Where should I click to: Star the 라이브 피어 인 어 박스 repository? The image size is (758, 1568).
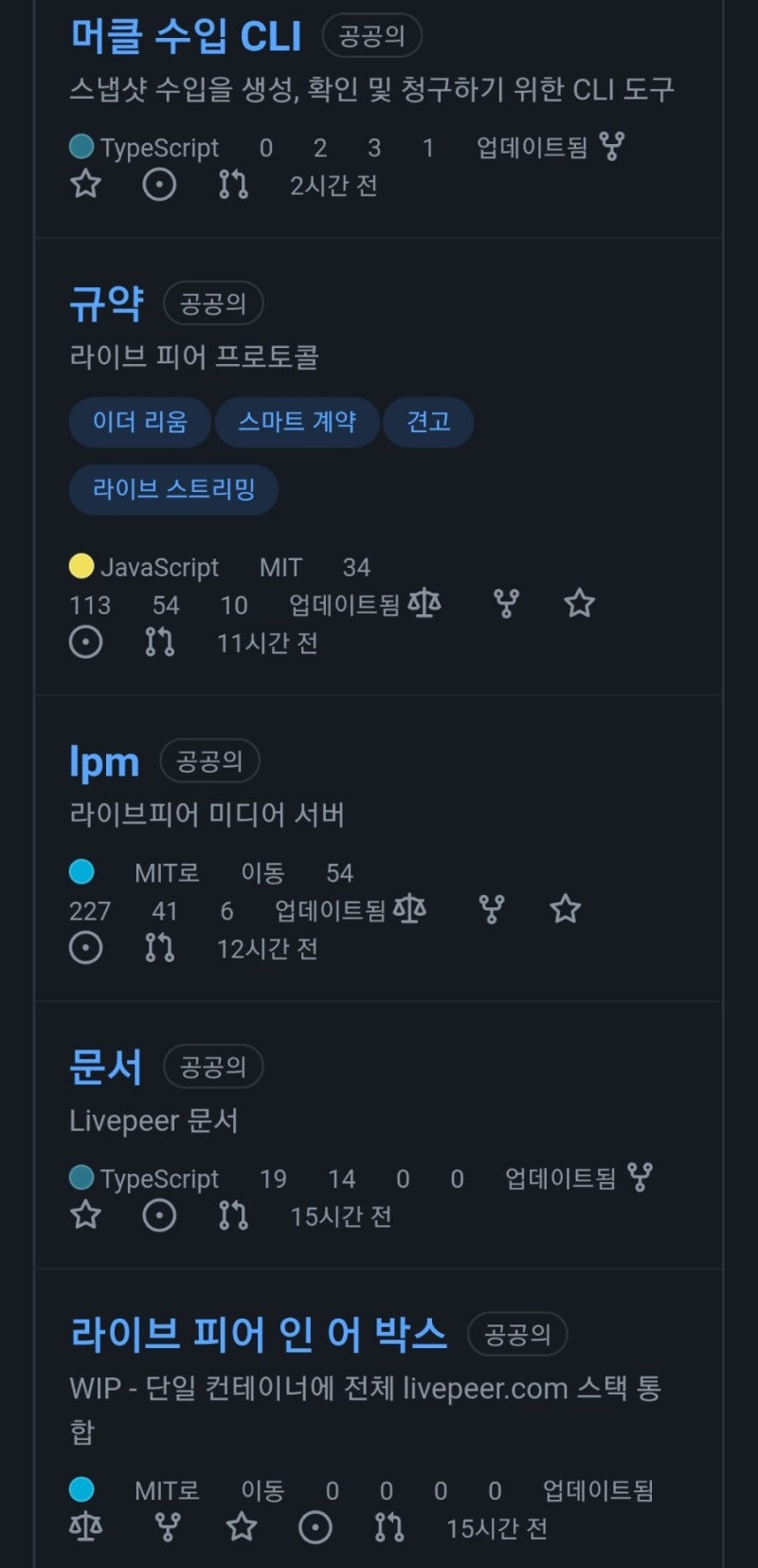[x=242, y=1526]
